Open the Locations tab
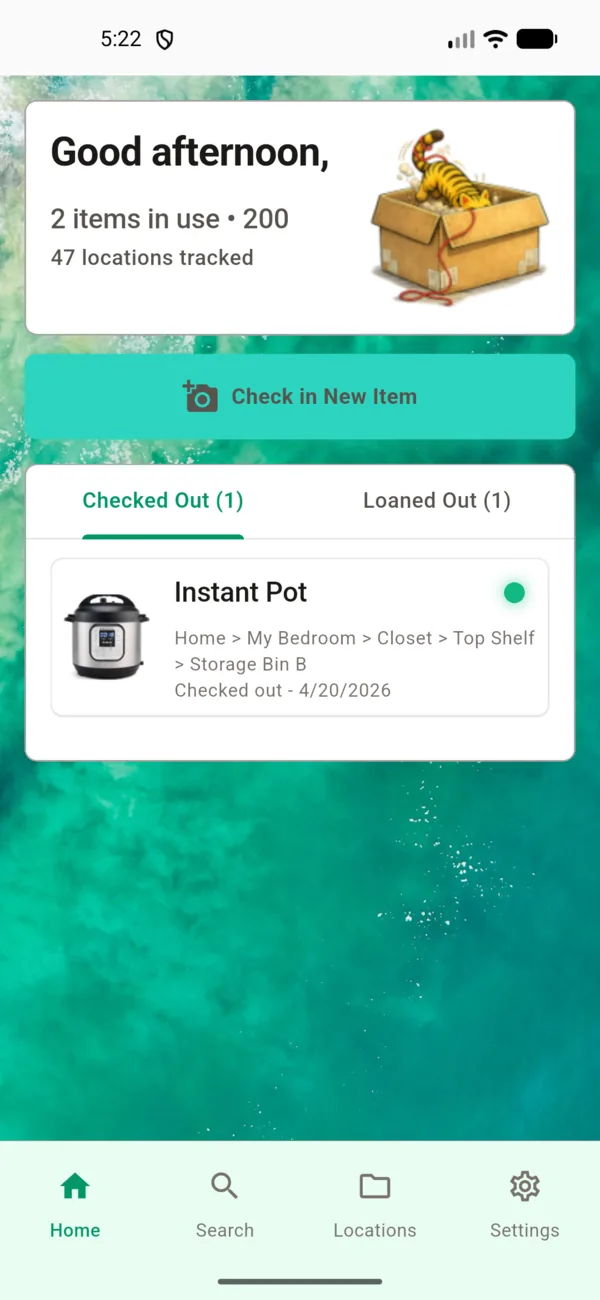Viewport: 600px width, 1300px height. [x=375, y=1205]
